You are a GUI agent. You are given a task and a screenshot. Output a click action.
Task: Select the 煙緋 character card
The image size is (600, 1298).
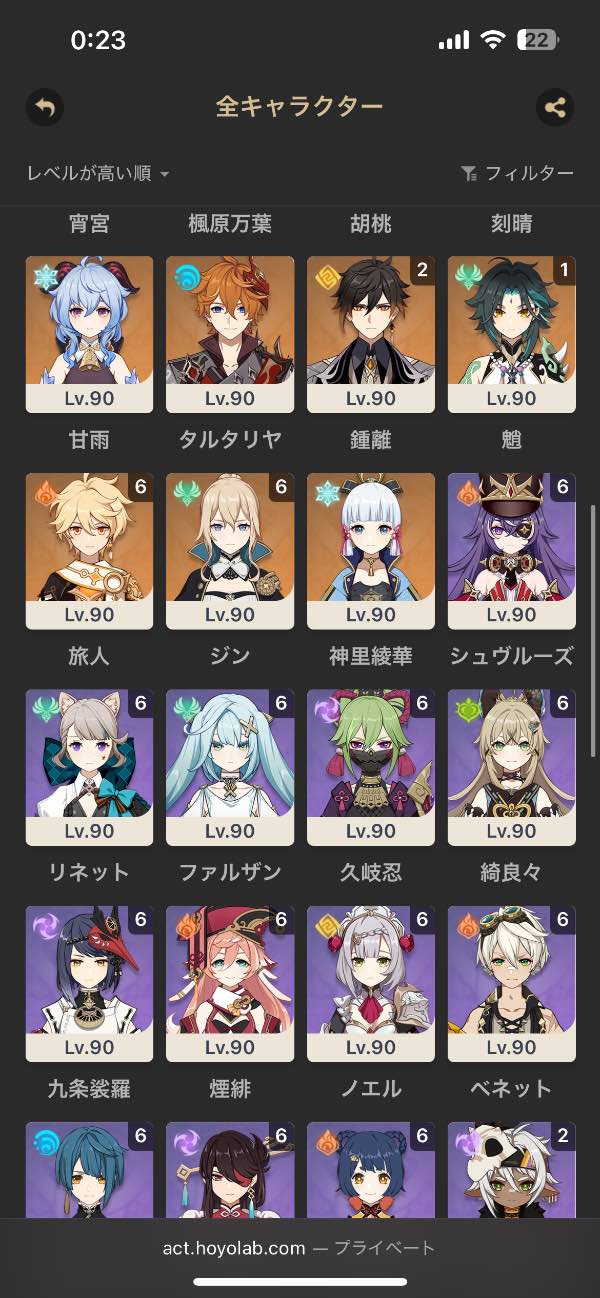[230, 984]
